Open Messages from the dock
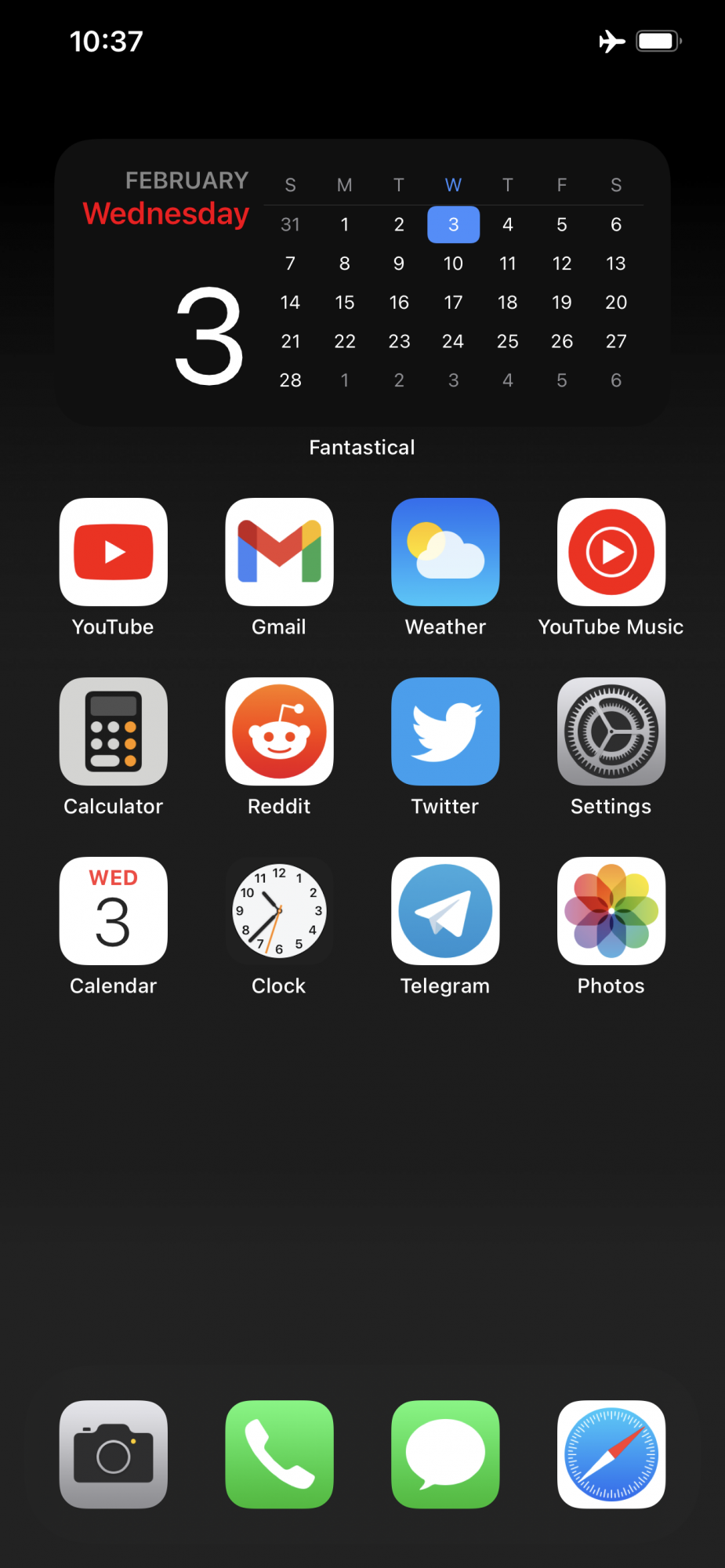The height and width of the screenshot is (1568, 725). coord(445,1454)
